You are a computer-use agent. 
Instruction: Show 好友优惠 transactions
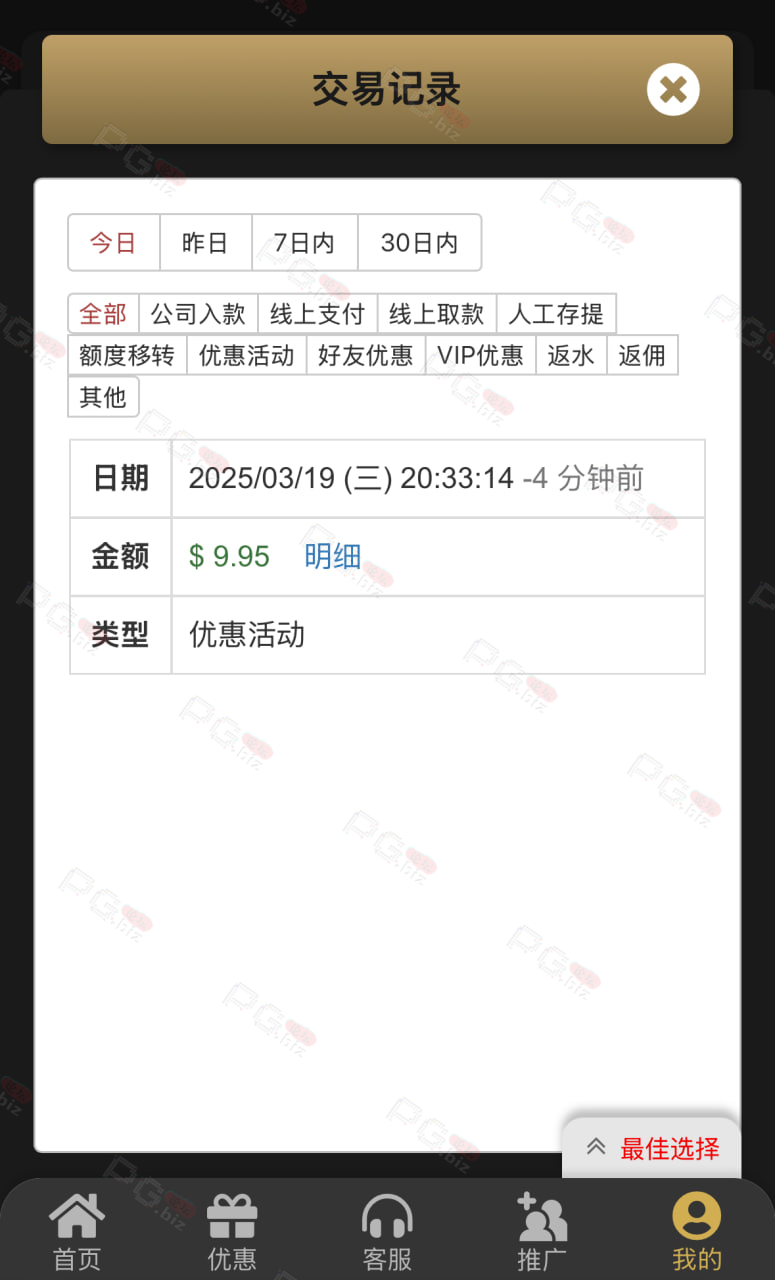pos(365,355)
